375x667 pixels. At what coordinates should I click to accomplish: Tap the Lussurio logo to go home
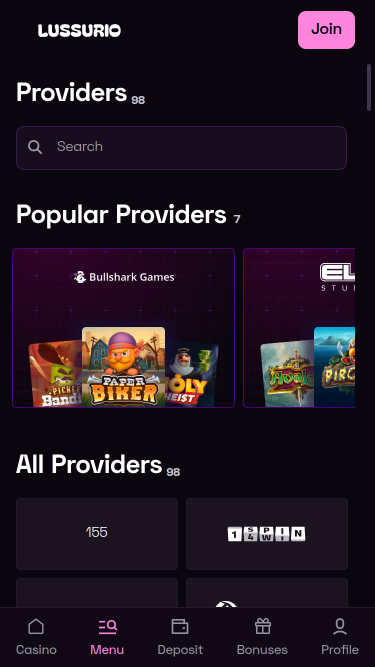[x=80, y=30]
